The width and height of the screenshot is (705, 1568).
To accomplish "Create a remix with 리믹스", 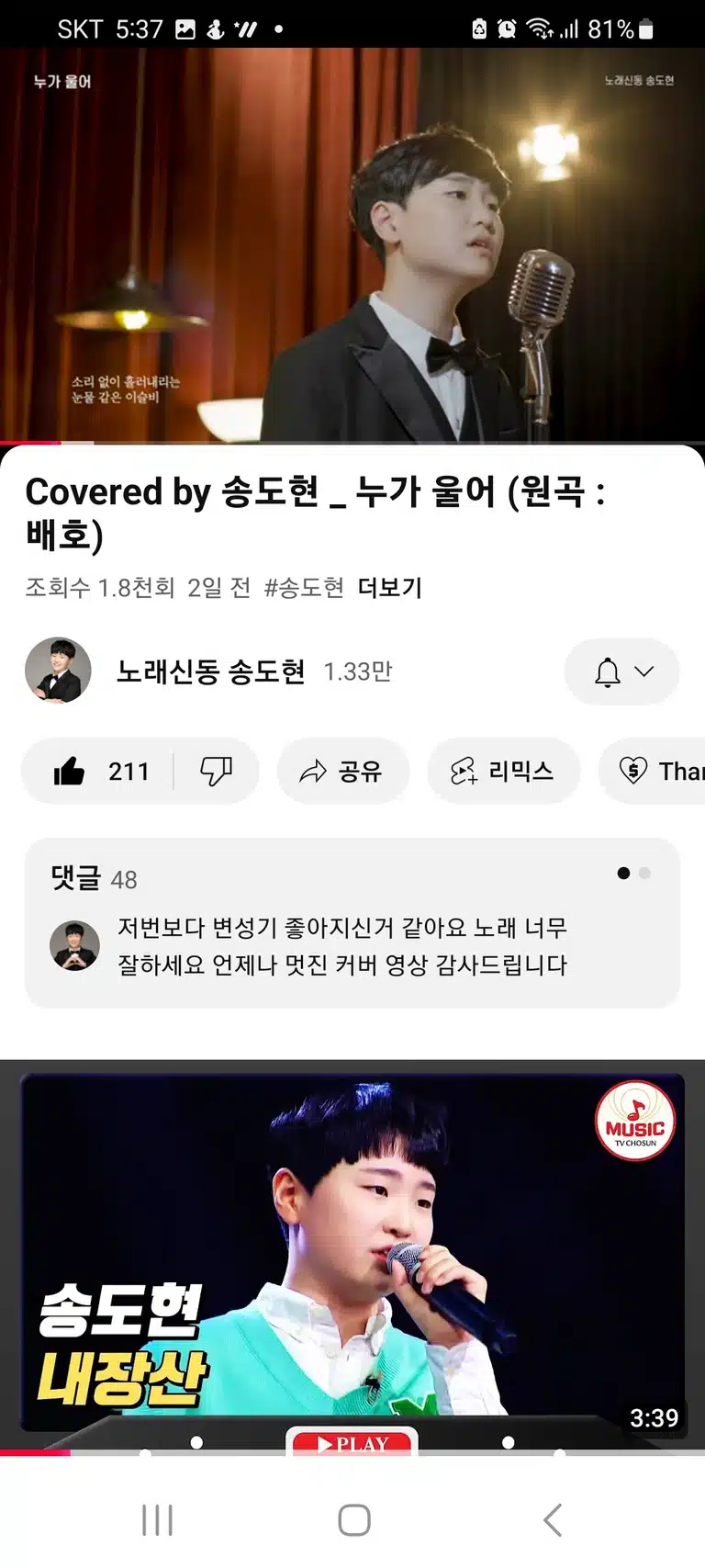I will 503,772.
